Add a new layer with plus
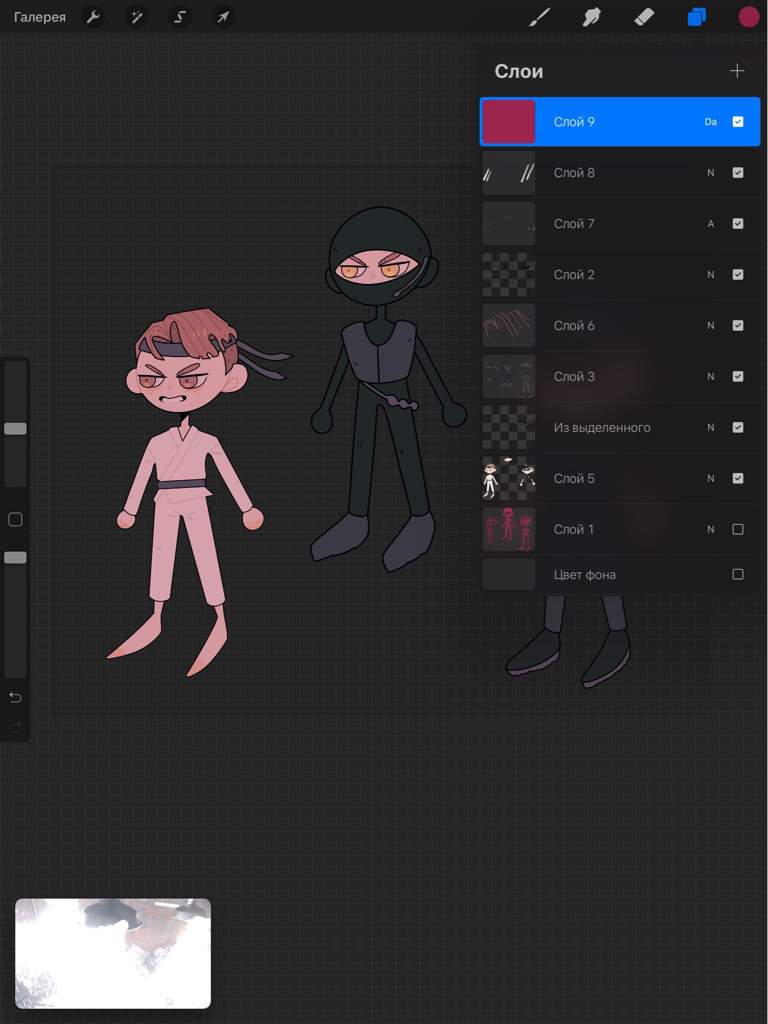Image resolution: width=768 pixels, height=1024 pixels. [x=737, y=71]
